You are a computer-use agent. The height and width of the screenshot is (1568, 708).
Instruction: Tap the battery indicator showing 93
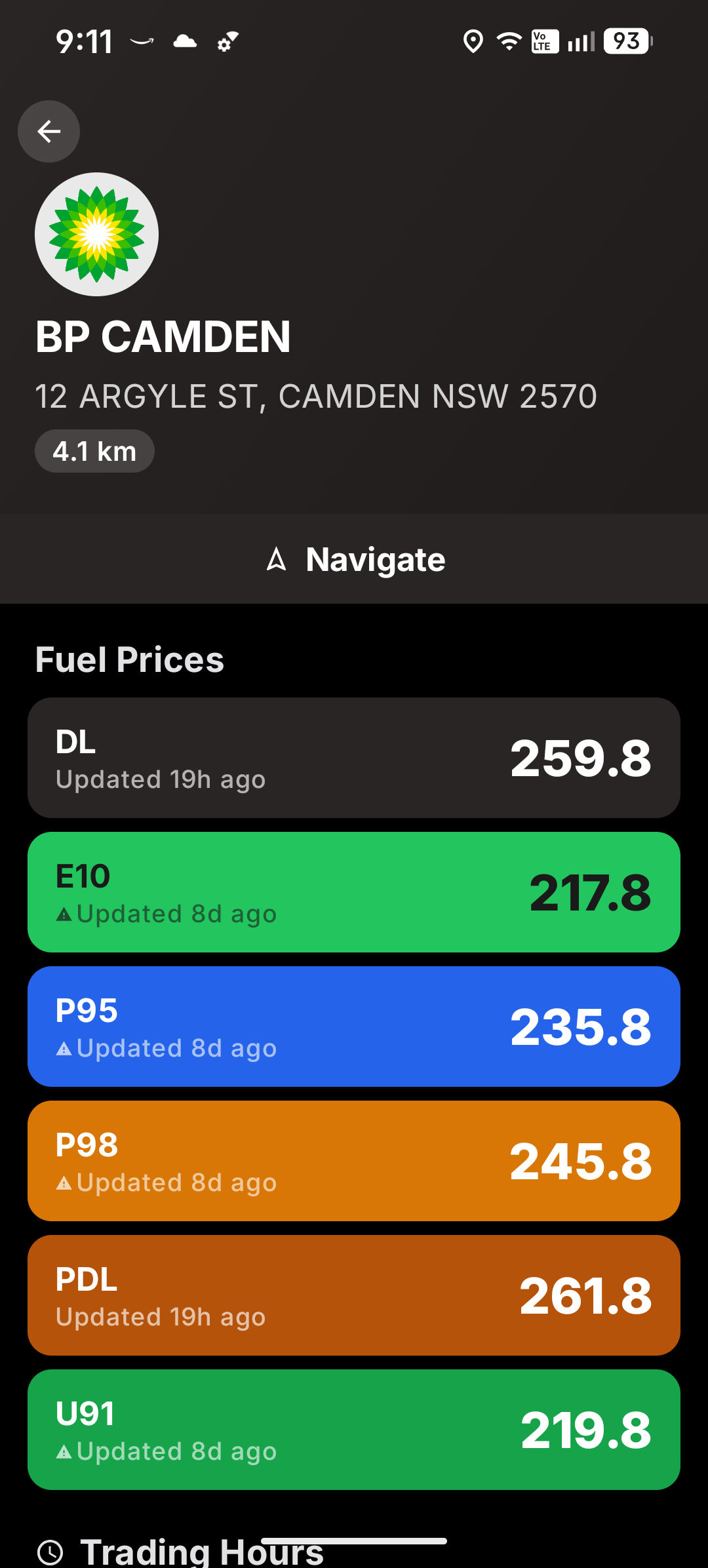[625, 41]
